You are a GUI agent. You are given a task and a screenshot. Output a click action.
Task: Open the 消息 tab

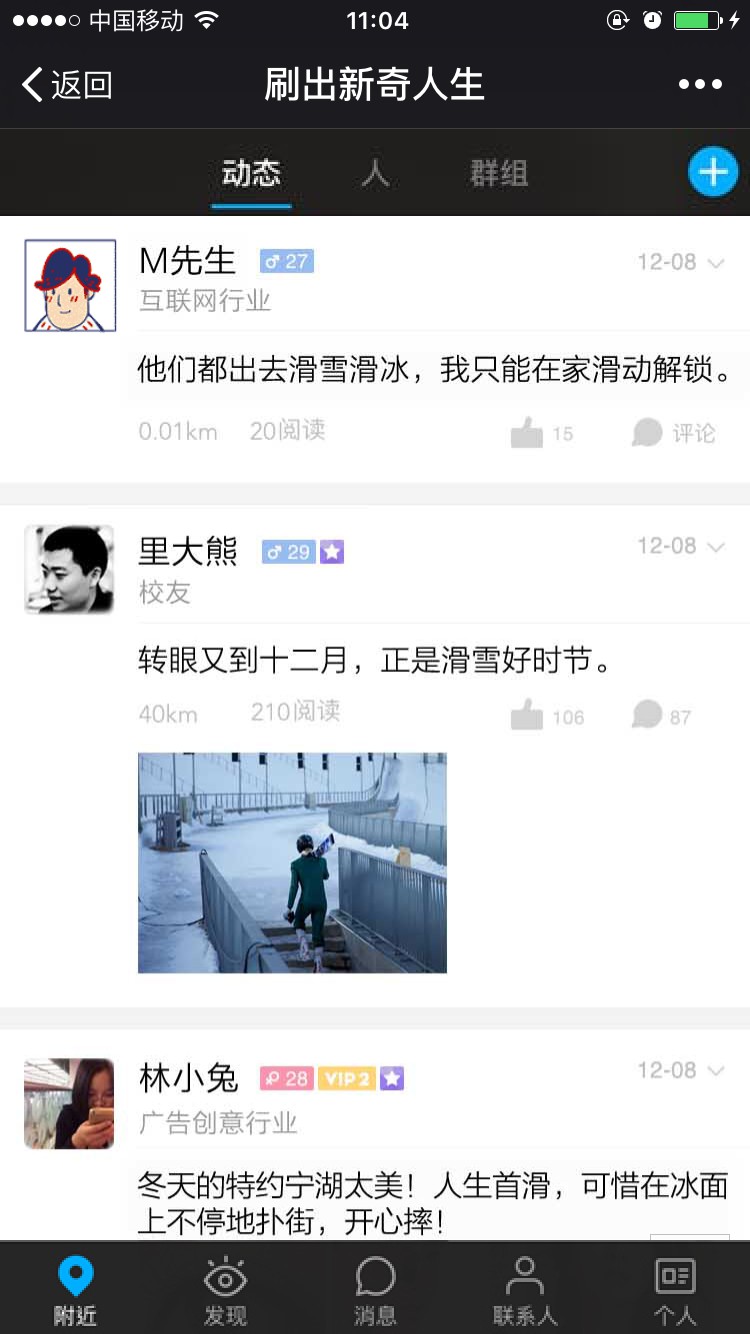point(375,1291)
